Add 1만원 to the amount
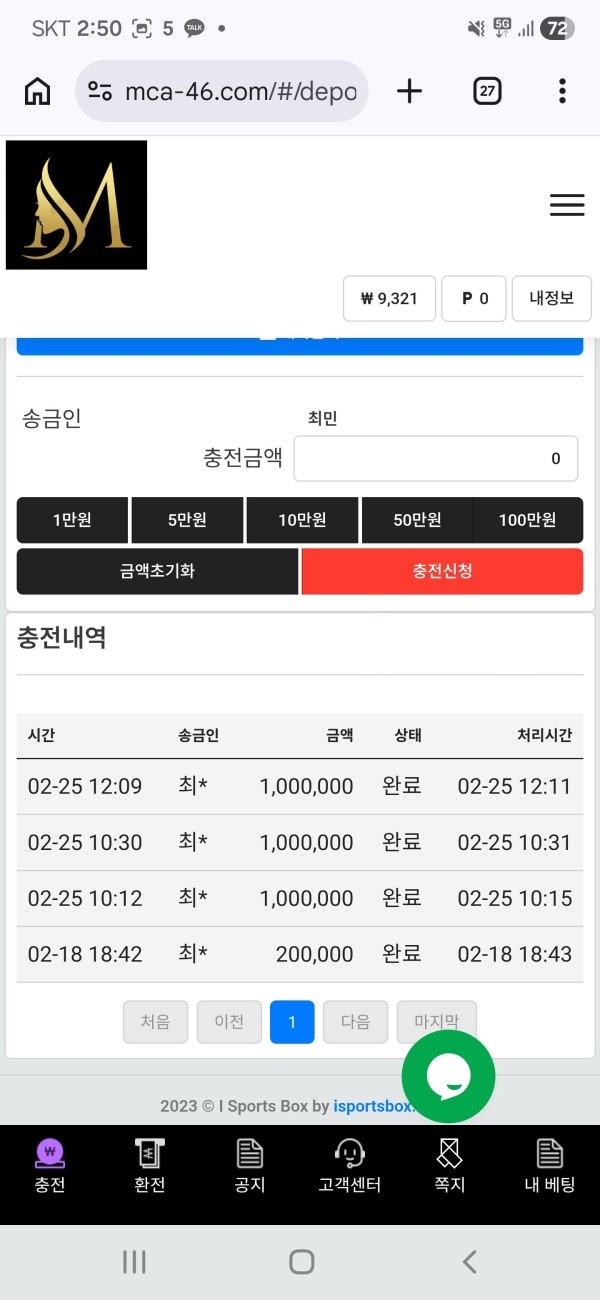Viewport: 600px width, 1300px height. point(72,520)
